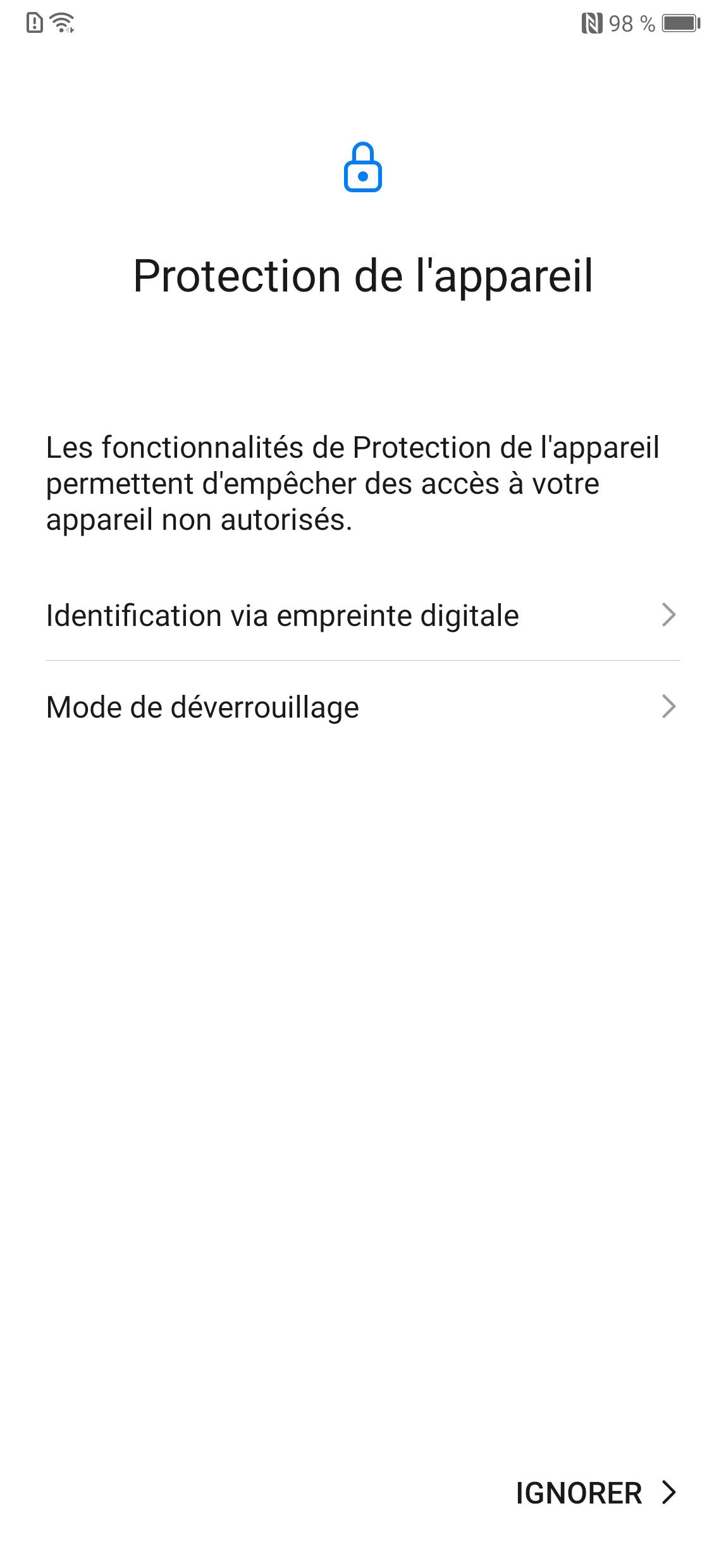The width and height of the screenshot is (726, 1568).
Task: Open Identification via empreinte digitale
Action: click(362, 615)
